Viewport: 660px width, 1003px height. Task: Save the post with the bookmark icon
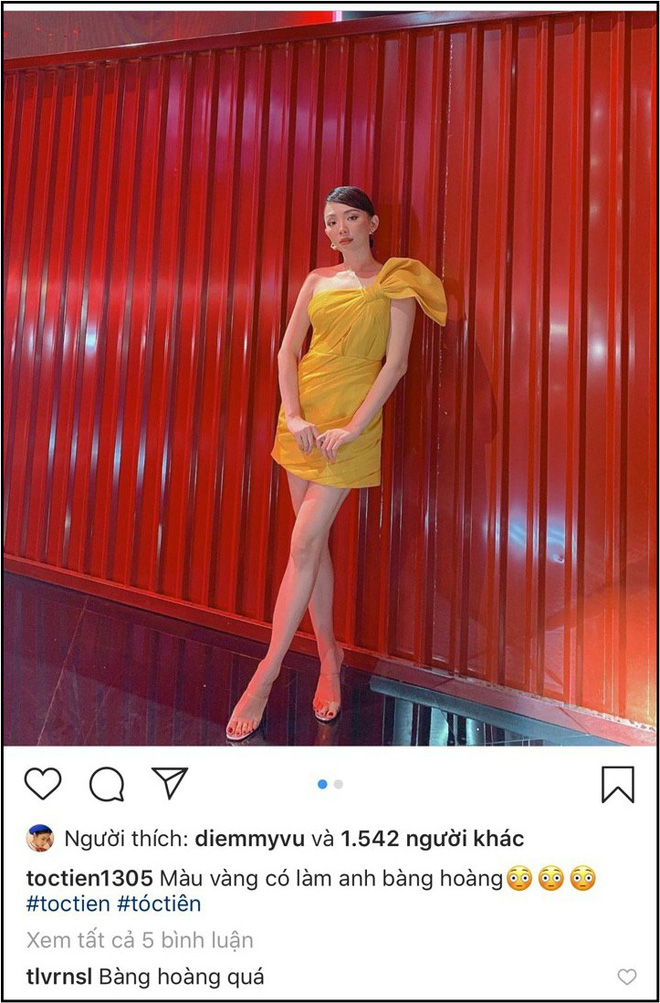click(617, 784)
